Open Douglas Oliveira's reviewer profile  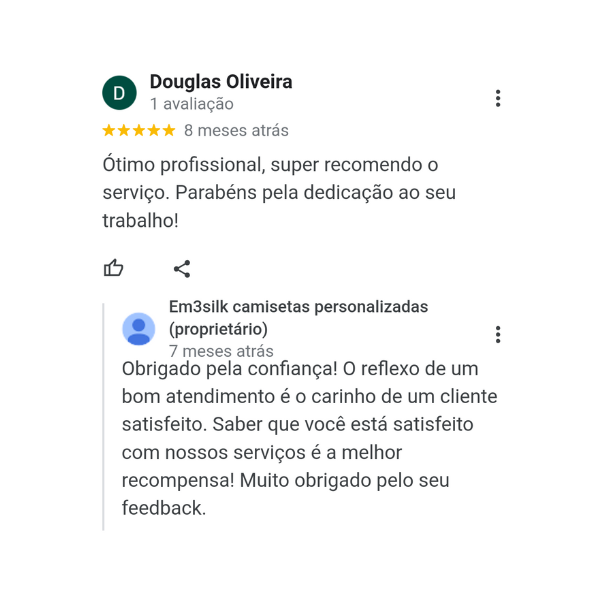point(220,82)
